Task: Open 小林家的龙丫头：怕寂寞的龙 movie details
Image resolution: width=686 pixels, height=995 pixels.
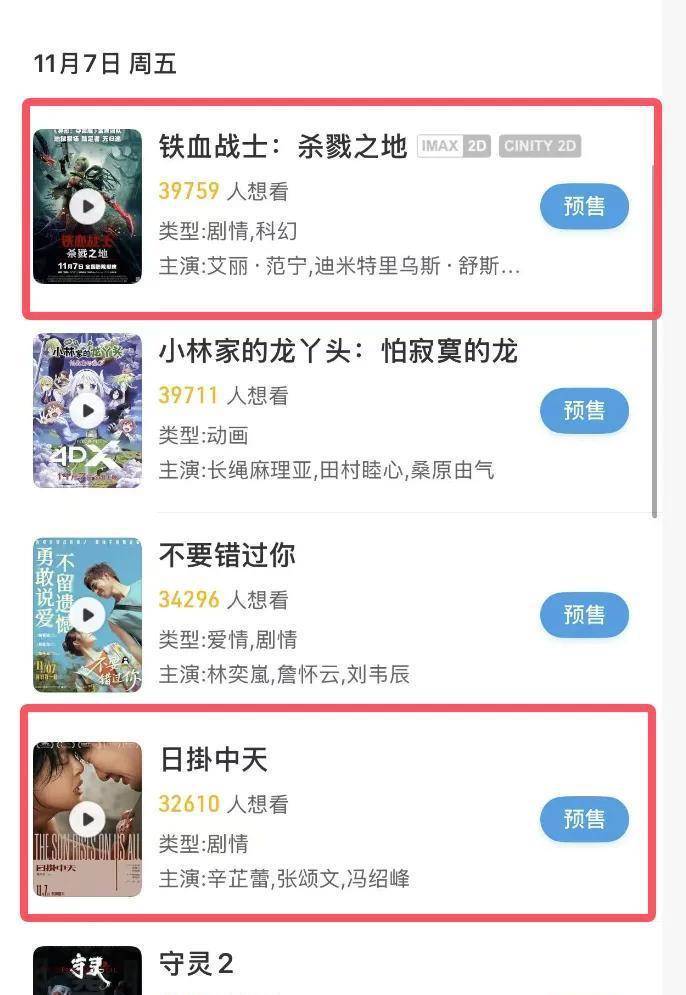Action: pyautogui.click(x=338, y=352)
